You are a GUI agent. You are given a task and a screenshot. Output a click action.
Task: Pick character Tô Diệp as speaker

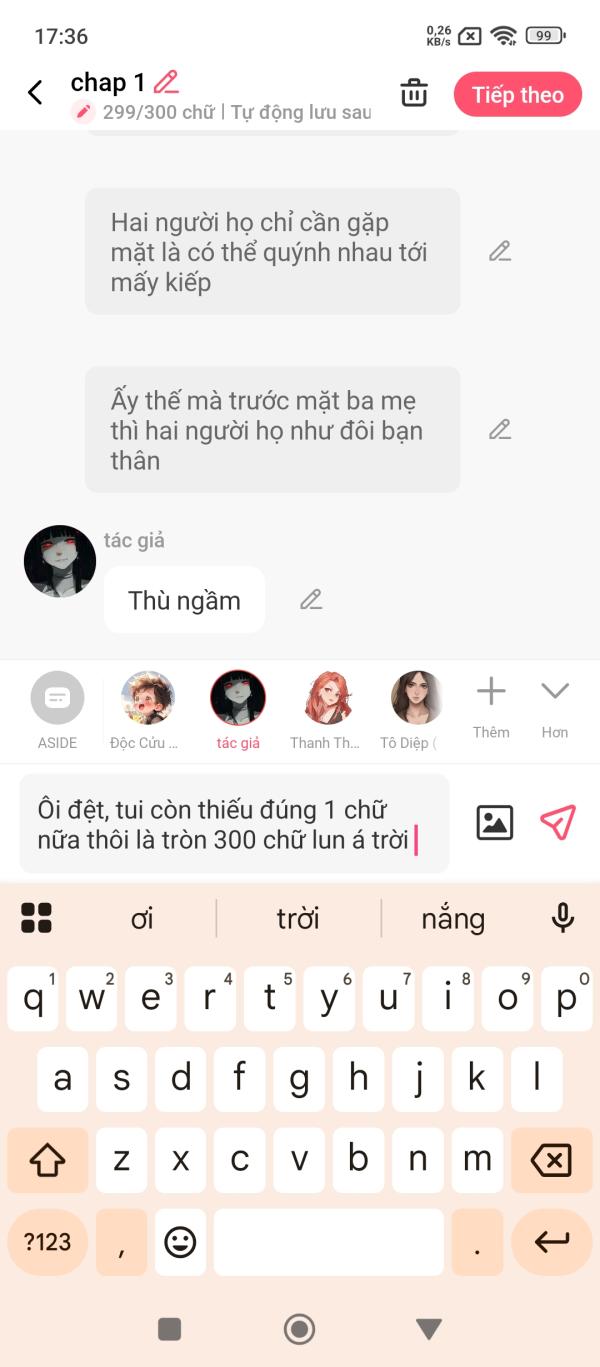(x=416, y=711)
